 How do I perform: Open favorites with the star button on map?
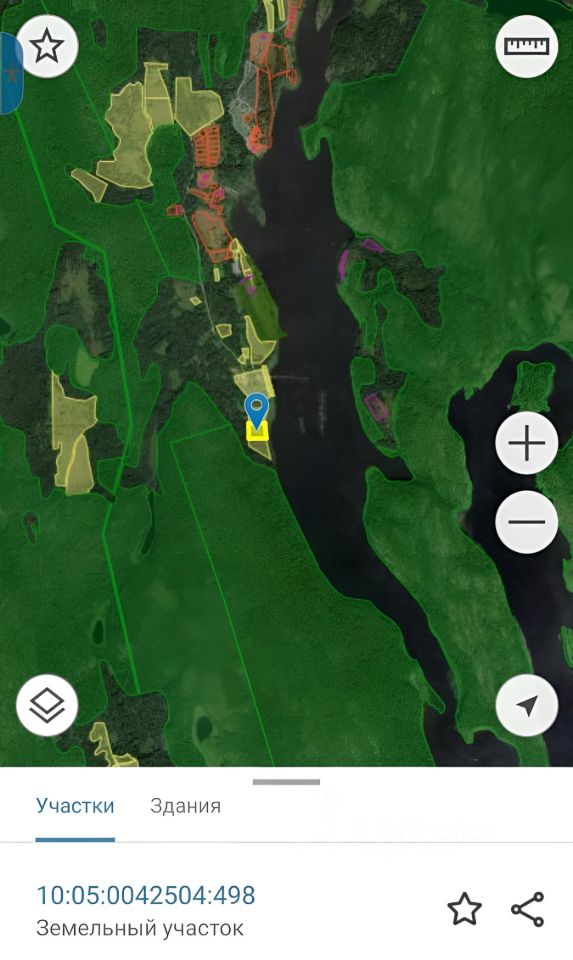[47, 47]
